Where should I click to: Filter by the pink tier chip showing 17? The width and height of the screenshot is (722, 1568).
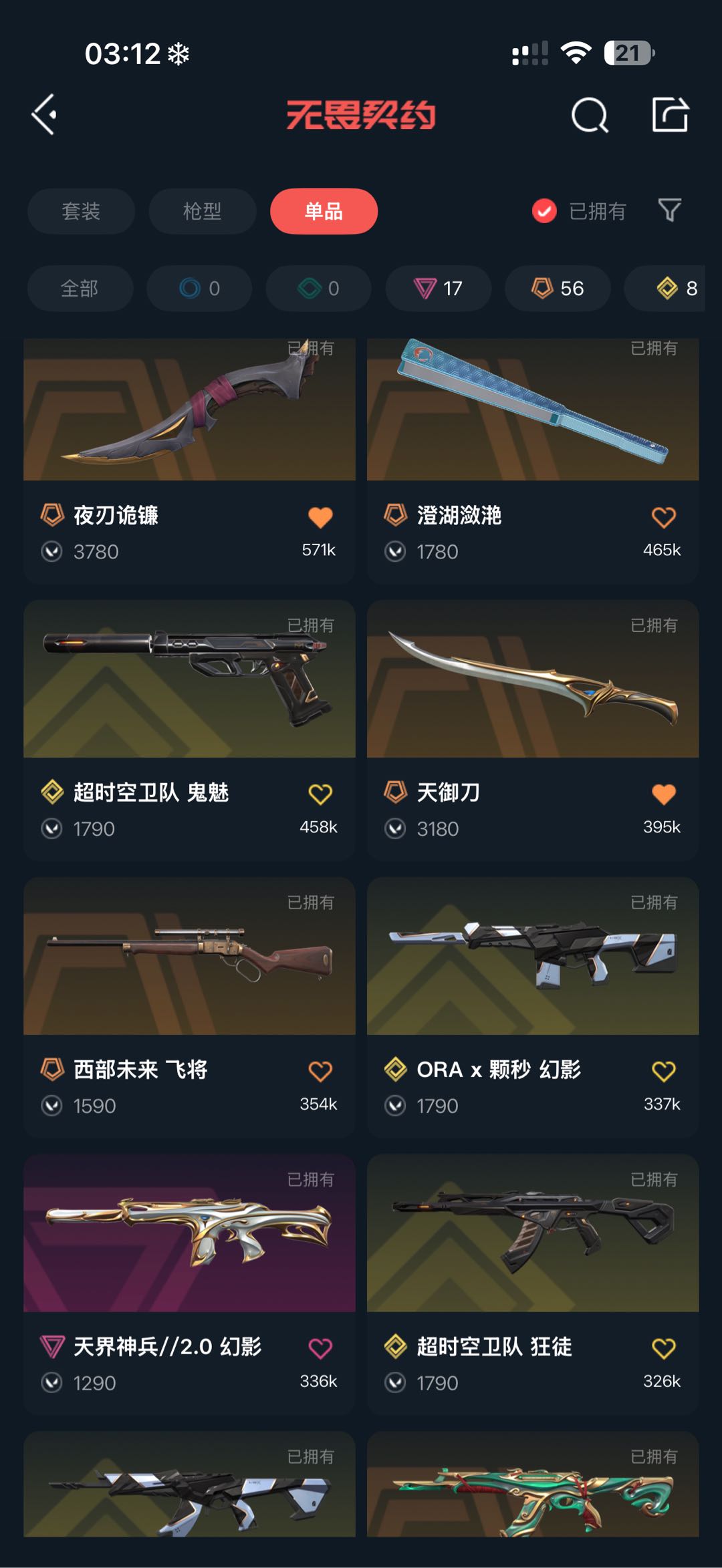439,289
